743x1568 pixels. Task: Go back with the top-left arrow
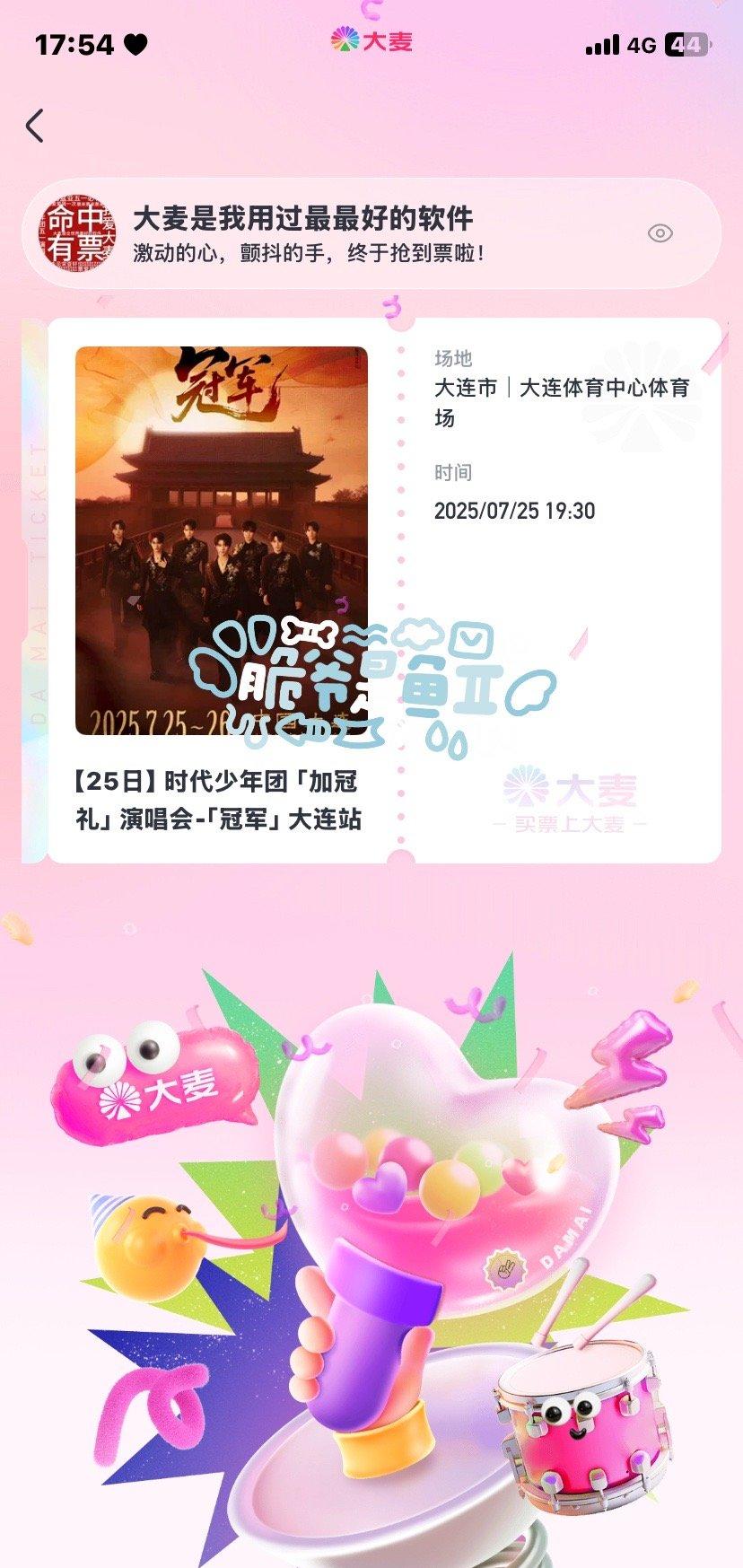(35, 126)
